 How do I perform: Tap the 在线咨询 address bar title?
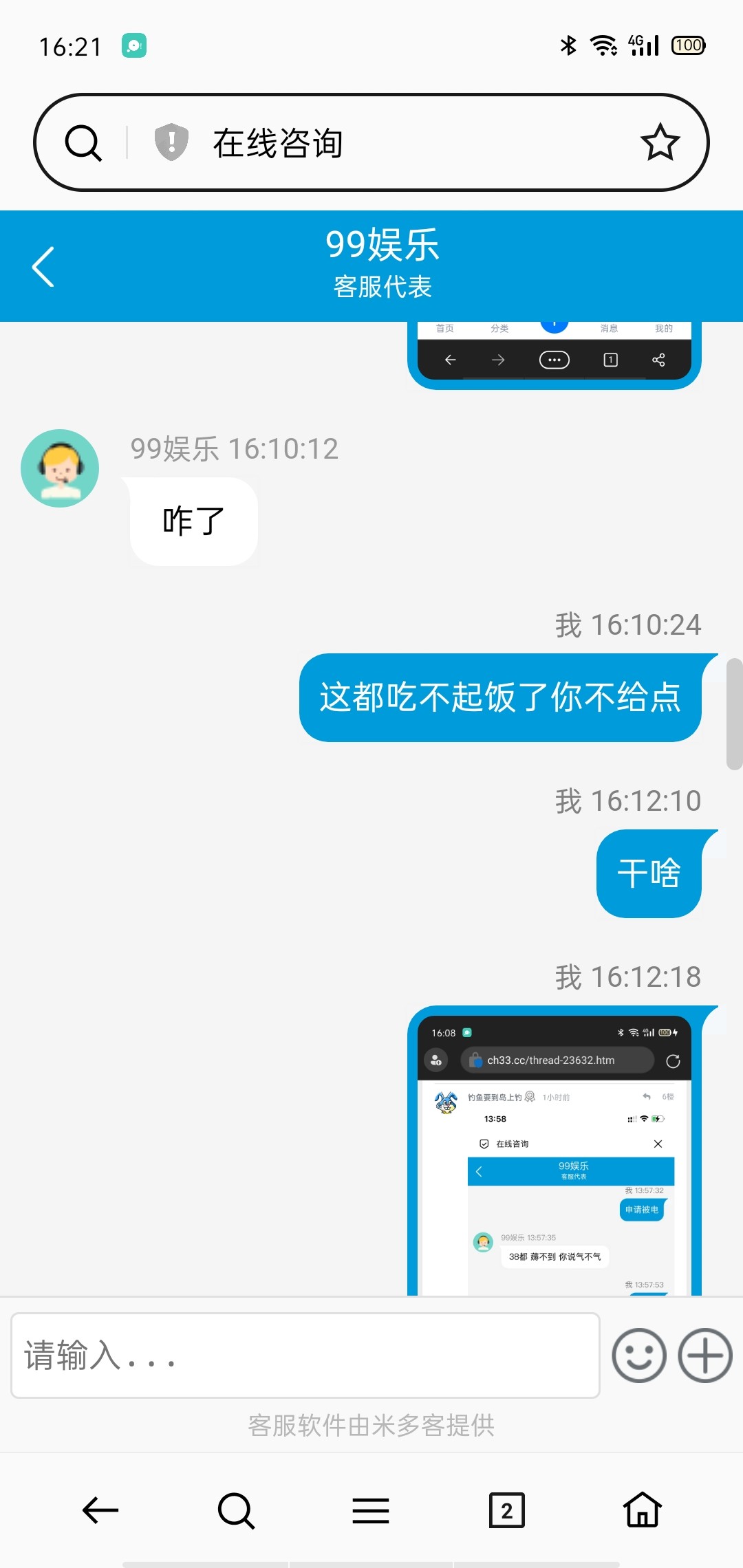tap(278, 143)
